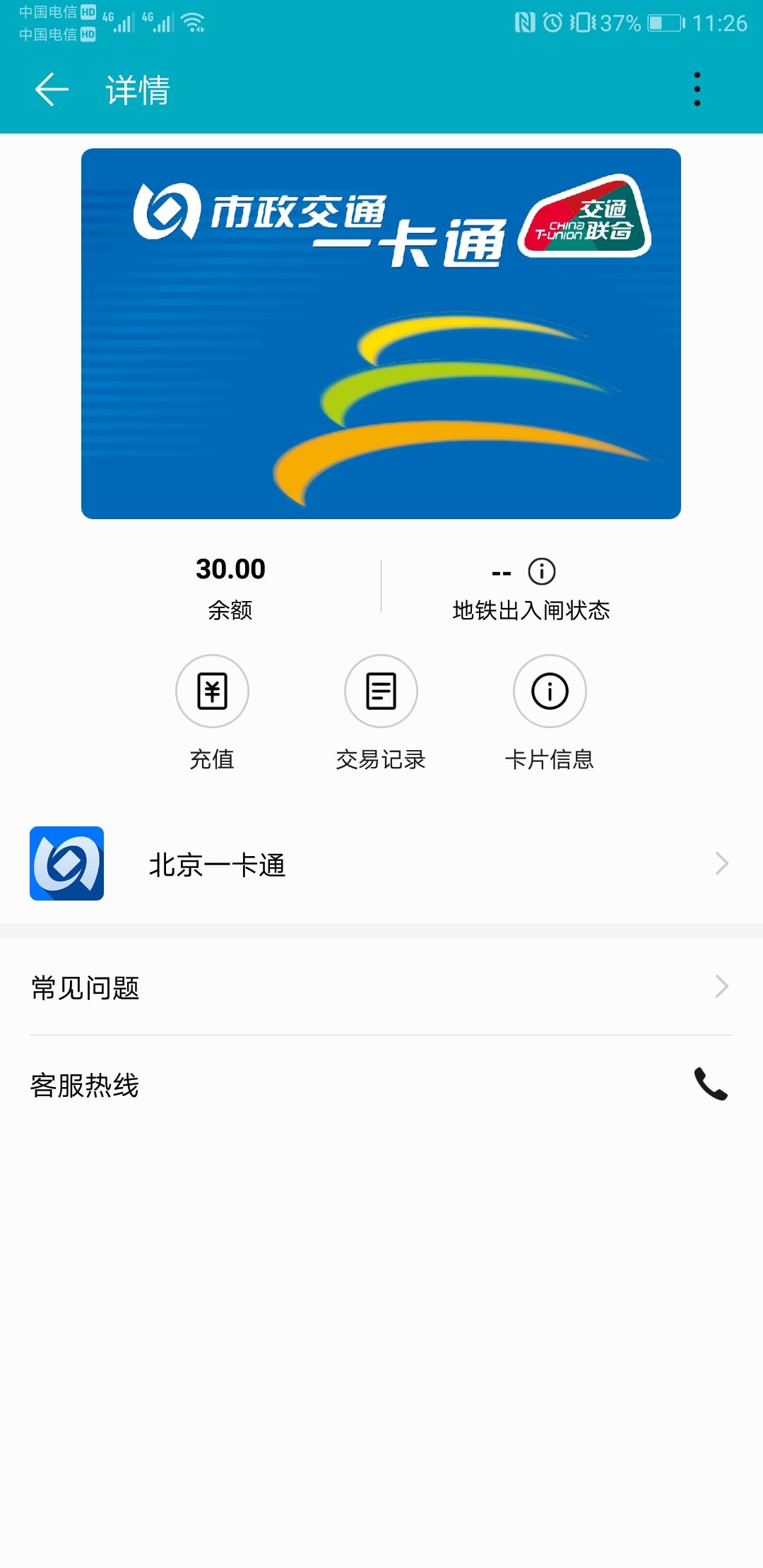Tap the info icon beside metro gate status
Image resolution: width=763 pixels, height=1568 pixels.
[541, 572]
